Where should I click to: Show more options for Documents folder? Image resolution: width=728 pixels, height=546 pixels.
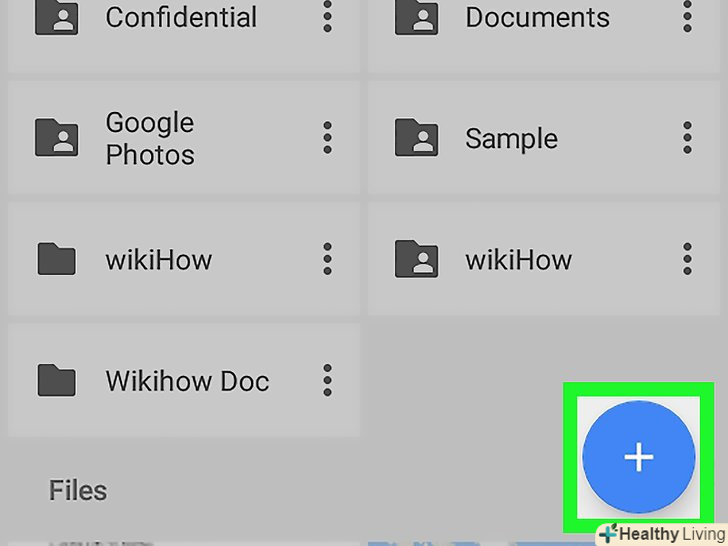[x=687, y=17]
